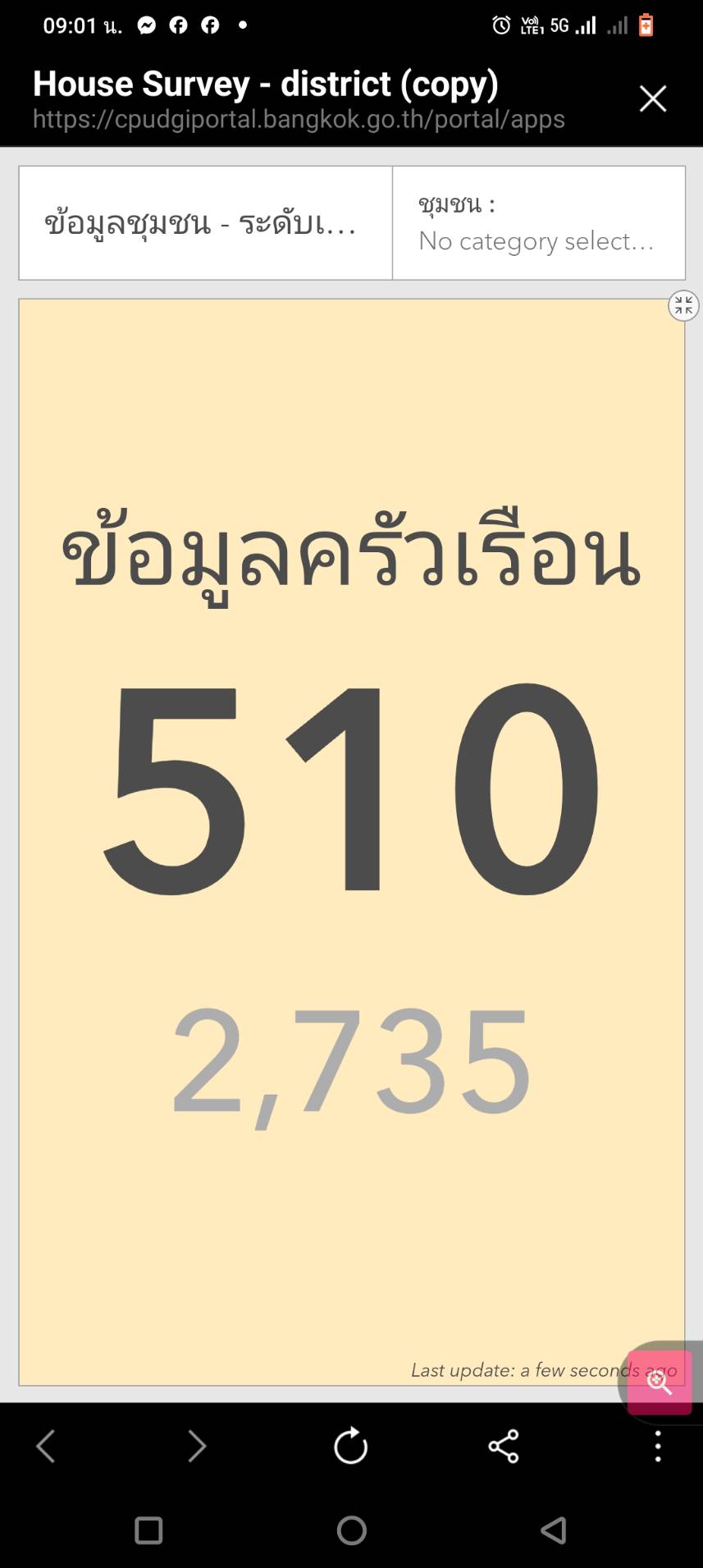This screenshot has width=703, height=1568.
Task: Reload the current page
Action: (351, 1446)
